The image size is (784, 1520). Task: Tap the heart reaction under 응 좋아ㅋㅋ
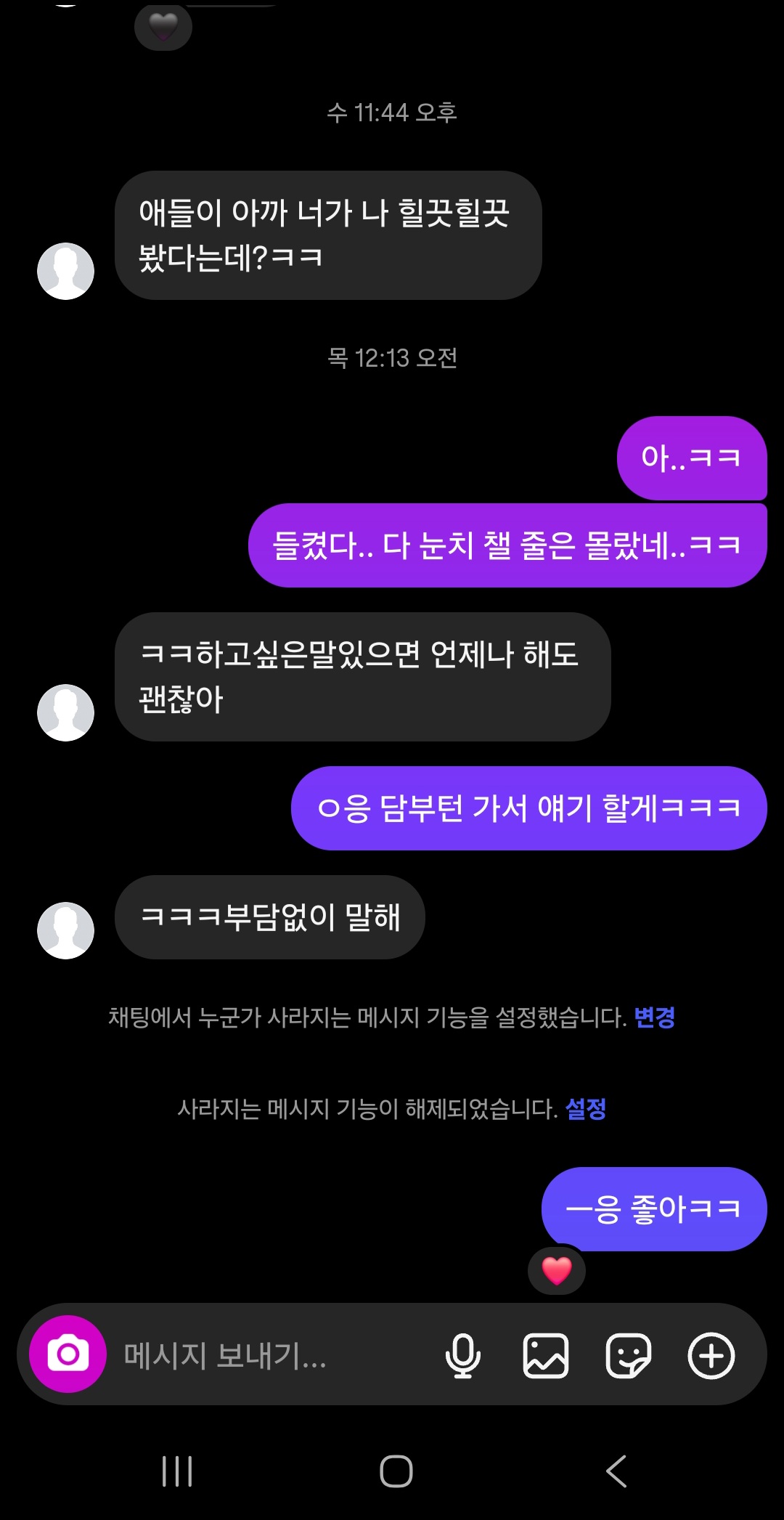click(557, 1270)
